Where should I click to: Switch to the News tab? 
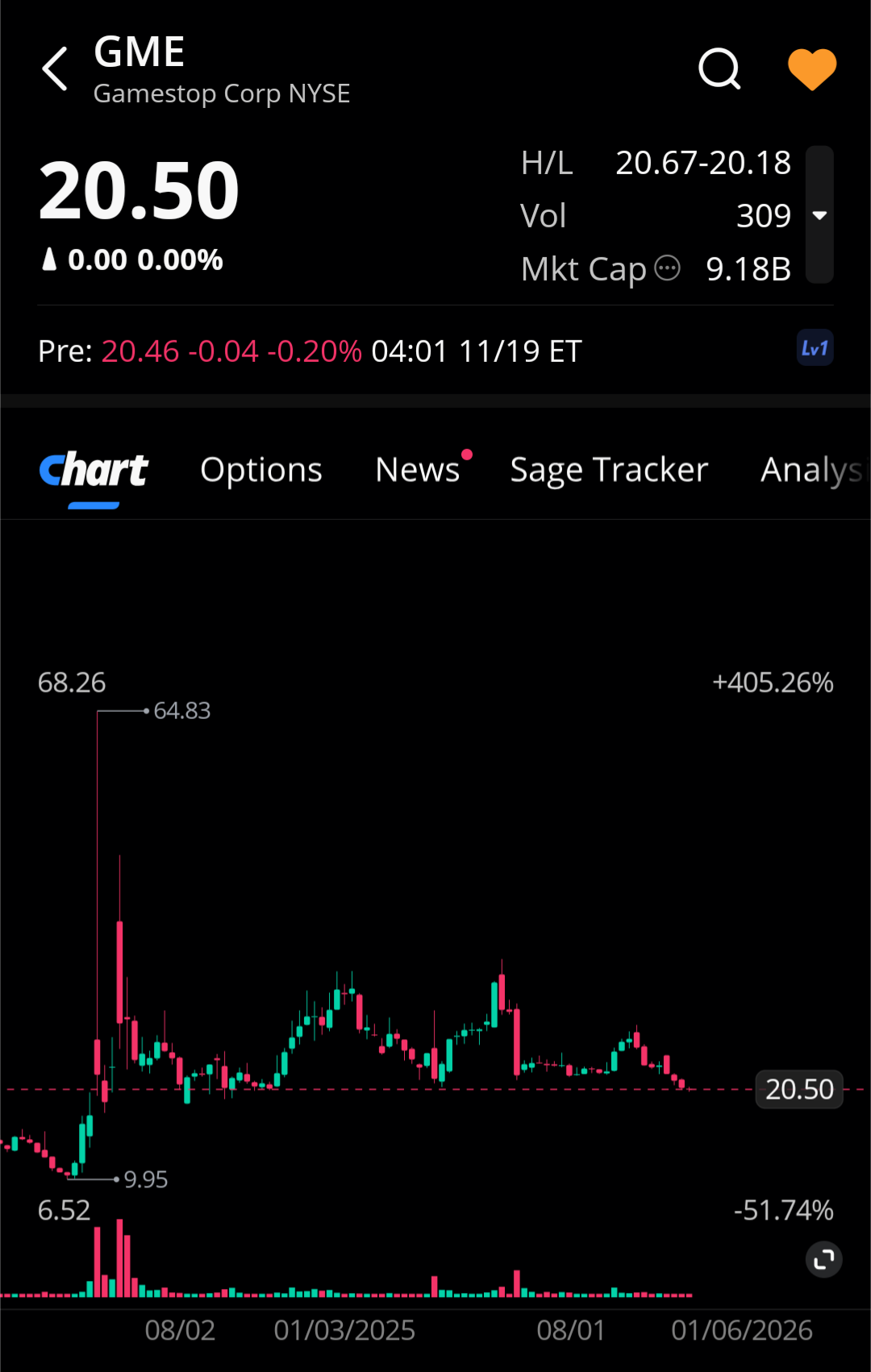pyautogui.click(x=418, y=470)
